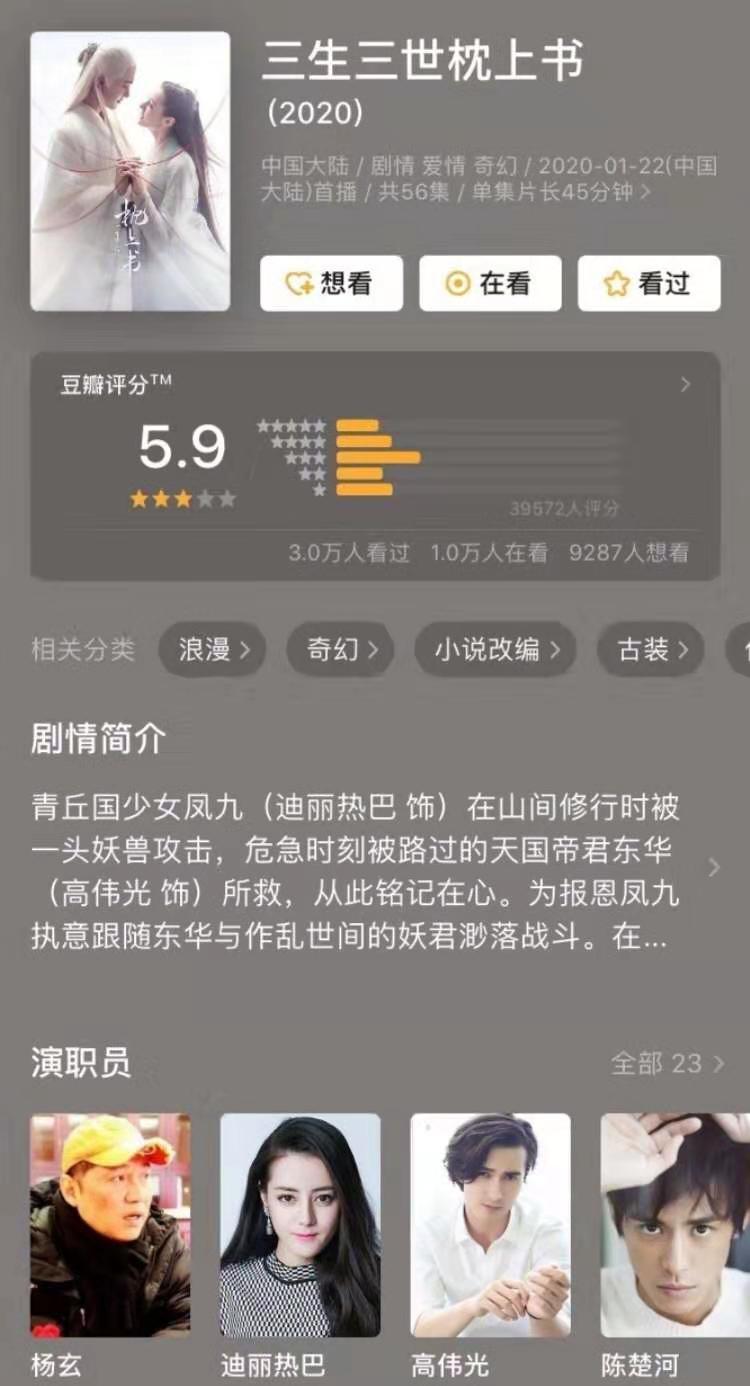The image size is (750, 1386).
Task: Open the 古装 category chip
Action: 651,650
